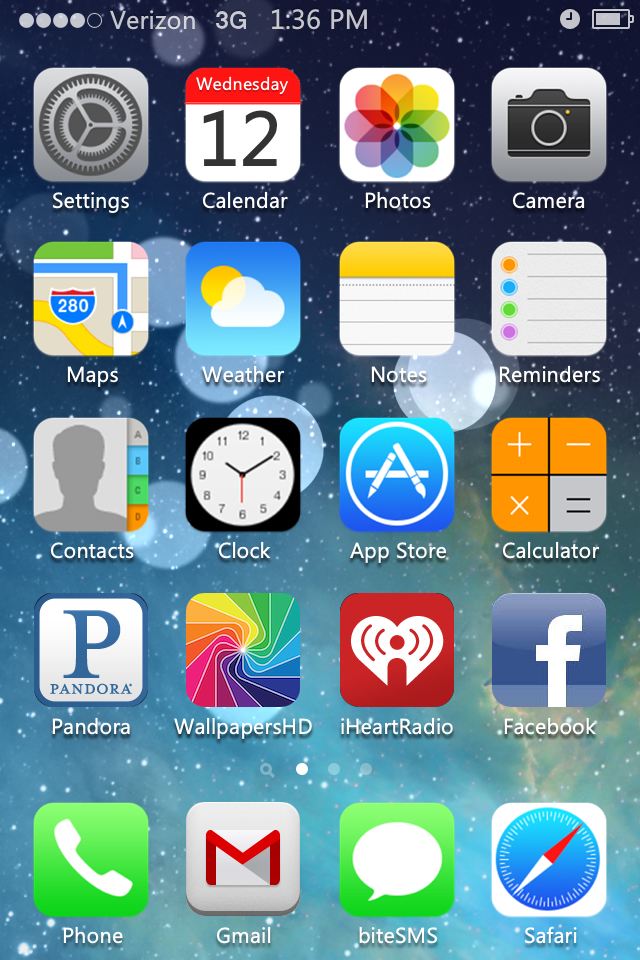640x960 pixels.
Task: Open the Phone app in the dock
Action: [x=91, y=860]
